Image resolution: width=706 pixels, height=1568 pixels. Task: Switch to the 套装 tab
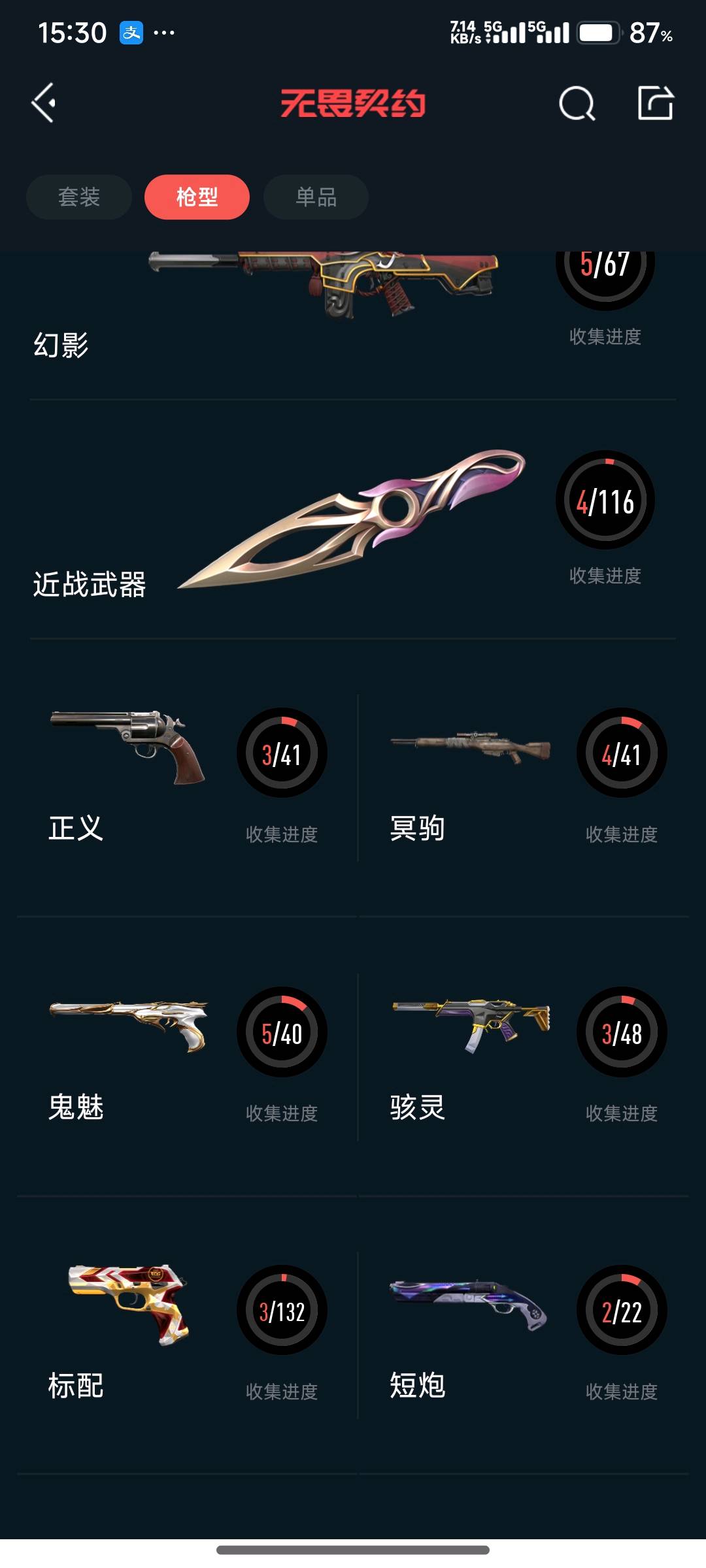[x=79, y=197]
